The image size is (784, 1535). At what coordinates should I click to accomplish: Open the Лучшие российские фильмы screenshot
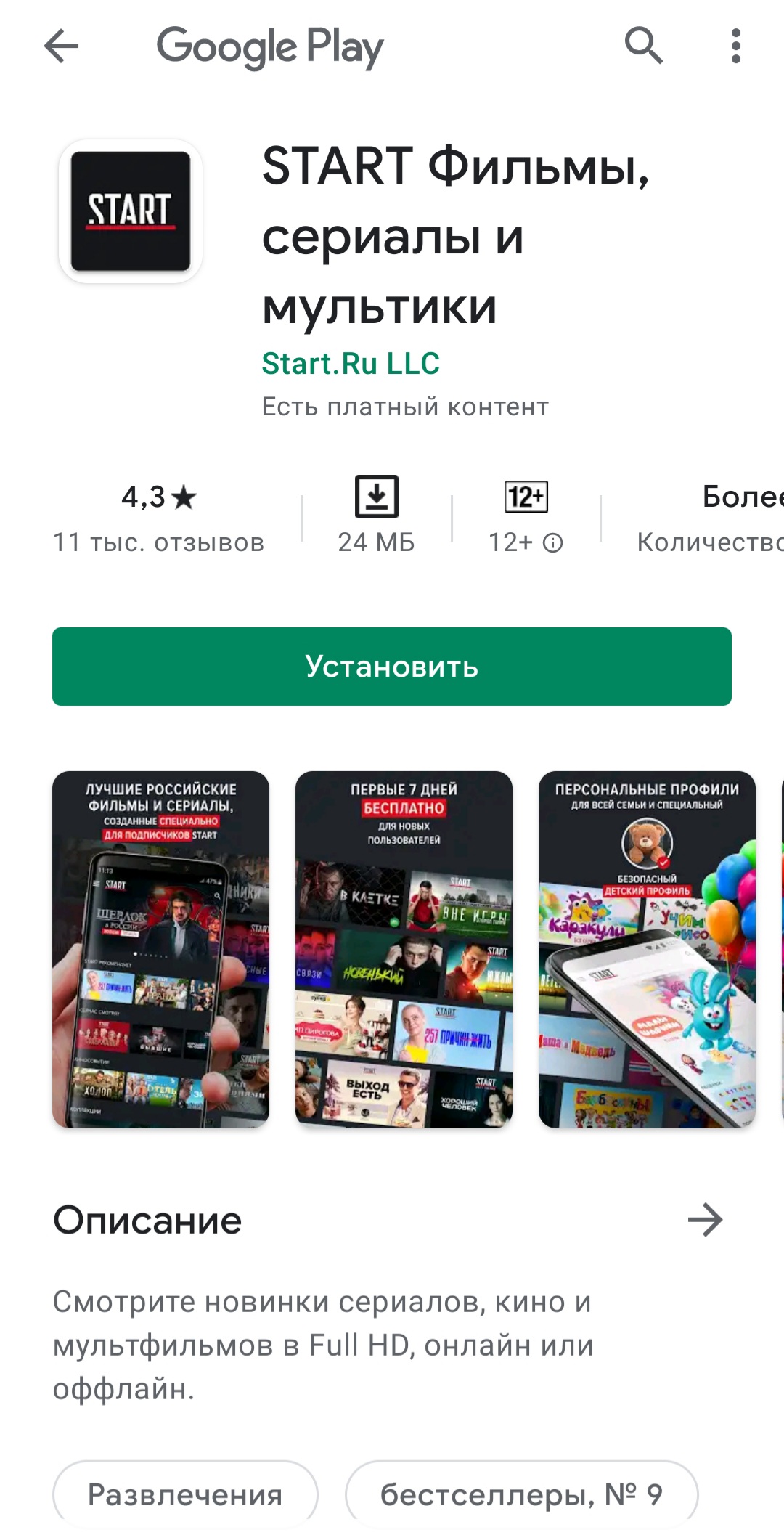tap(160, 949)
